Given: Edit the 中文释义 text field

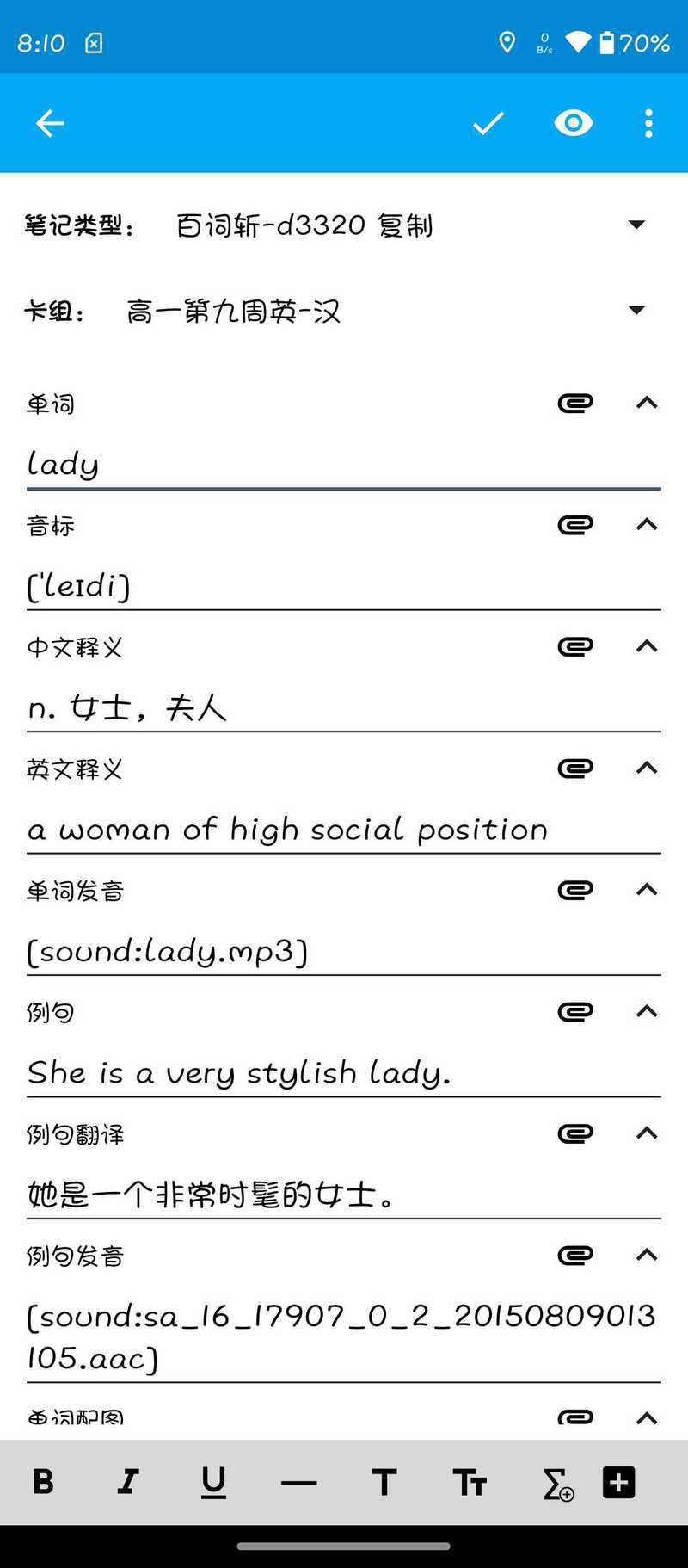Looking at the screenshot, I should tap(344, 708).
